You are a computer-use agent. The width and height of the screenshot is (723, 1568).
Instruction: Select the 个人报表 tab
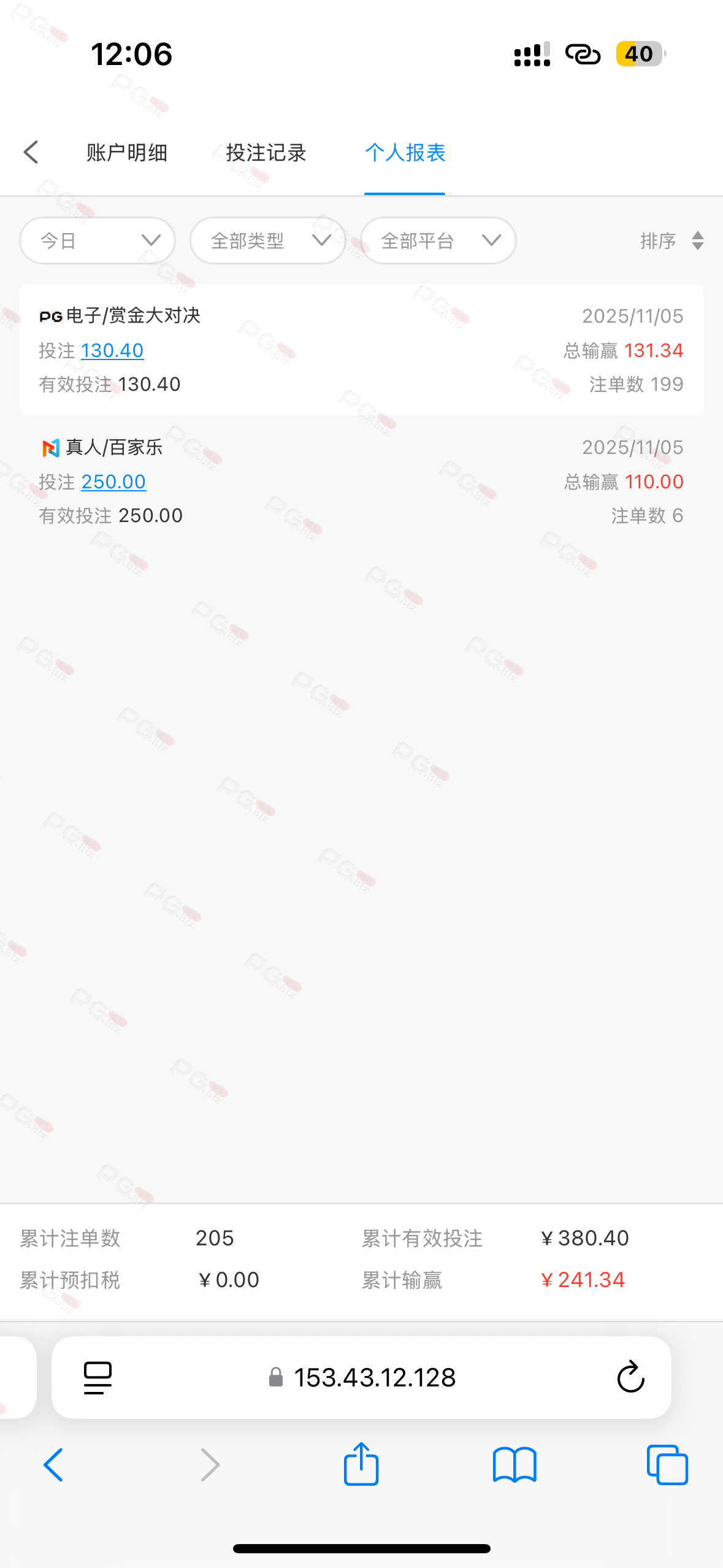pyautogui.click(x=405, y=152)
